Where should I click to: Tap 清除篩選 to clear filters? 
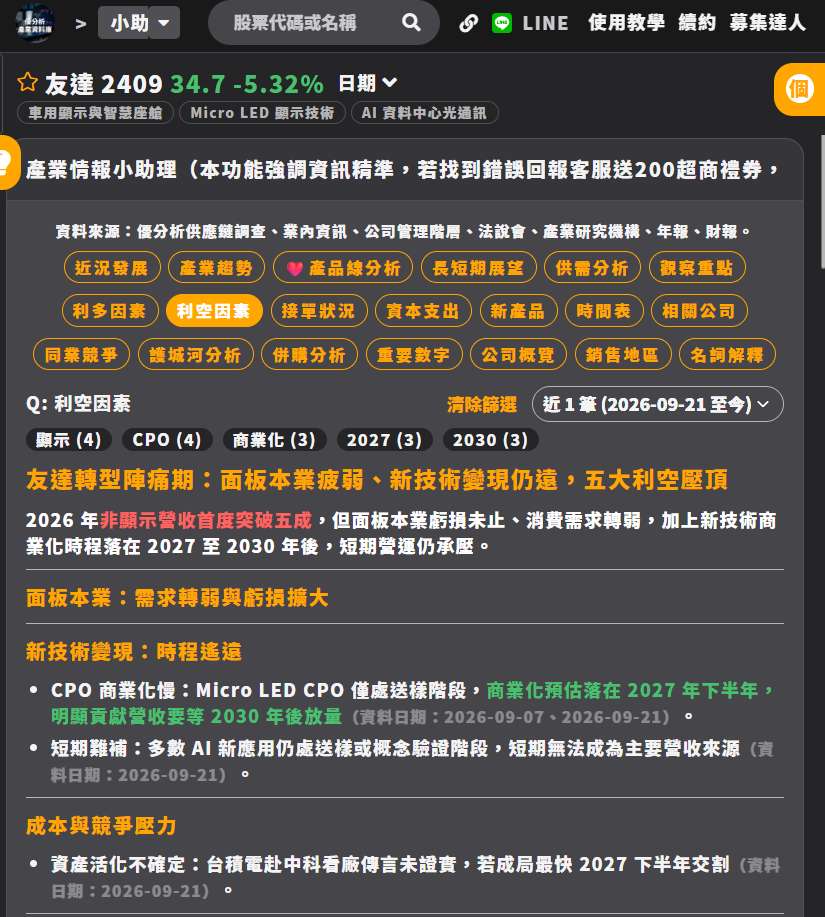482,404
